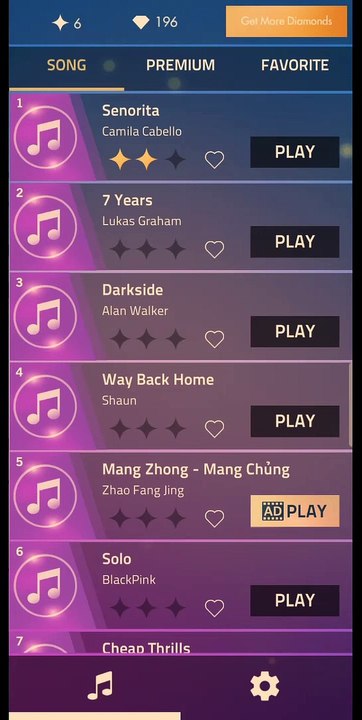
Task: Favorite Way Back Home
Action: (214, 428)
